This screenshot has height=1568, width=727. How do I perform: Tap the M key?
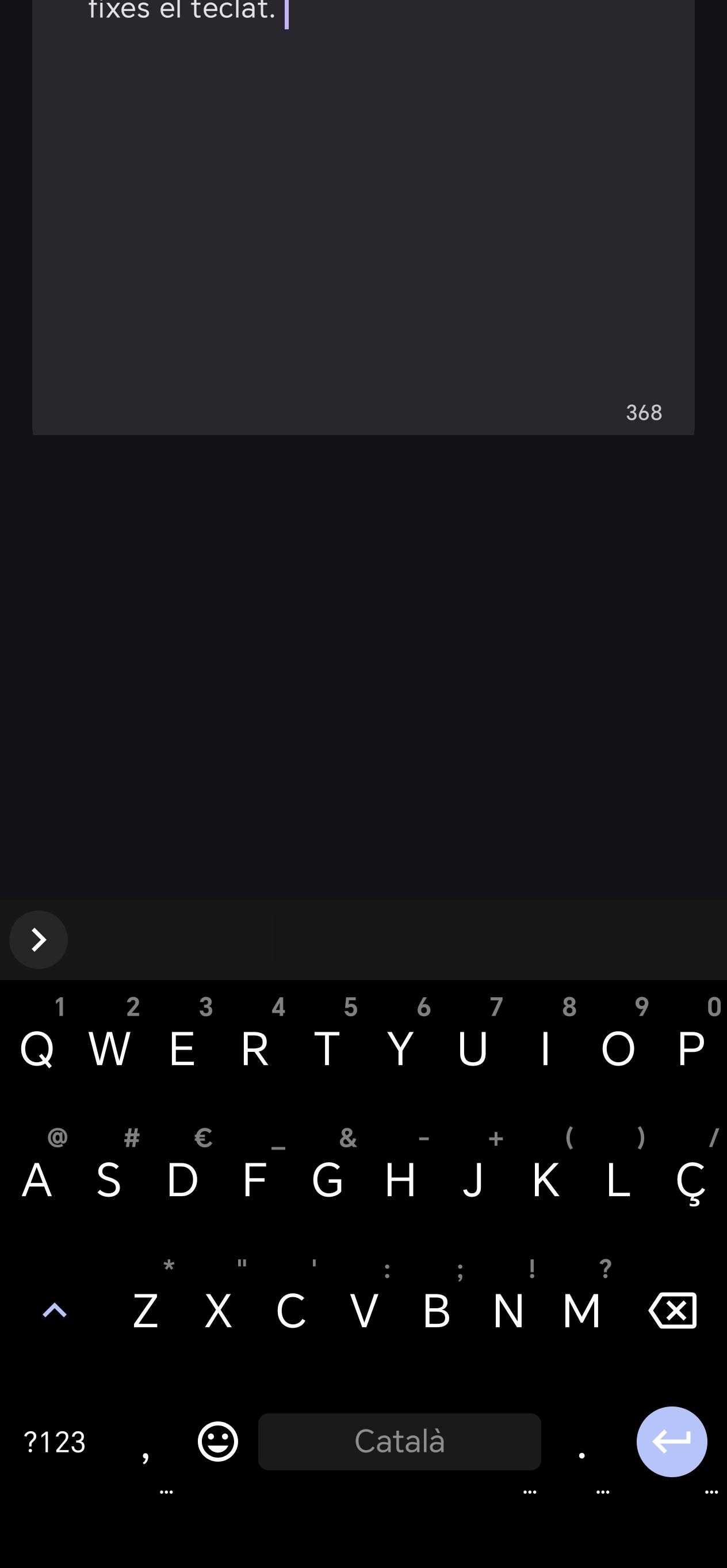(x=581, y=1310)
